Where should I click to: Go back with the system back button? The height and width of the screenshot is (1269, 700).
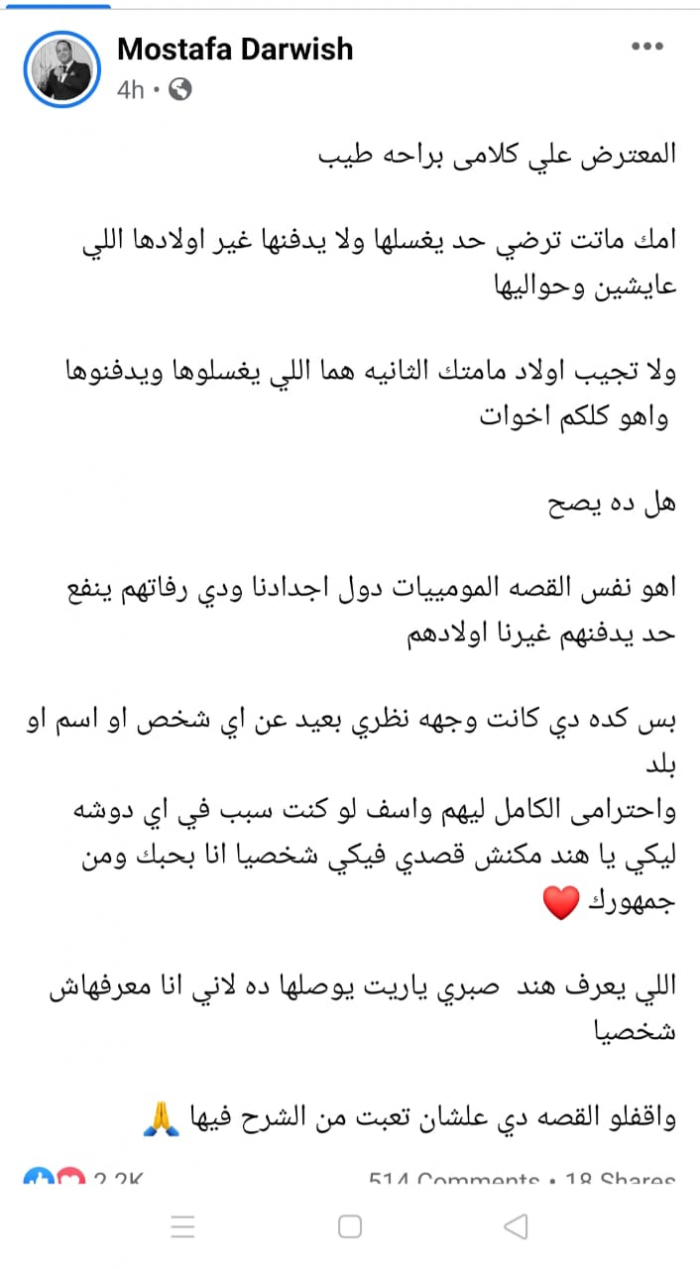click(516, 1226)
